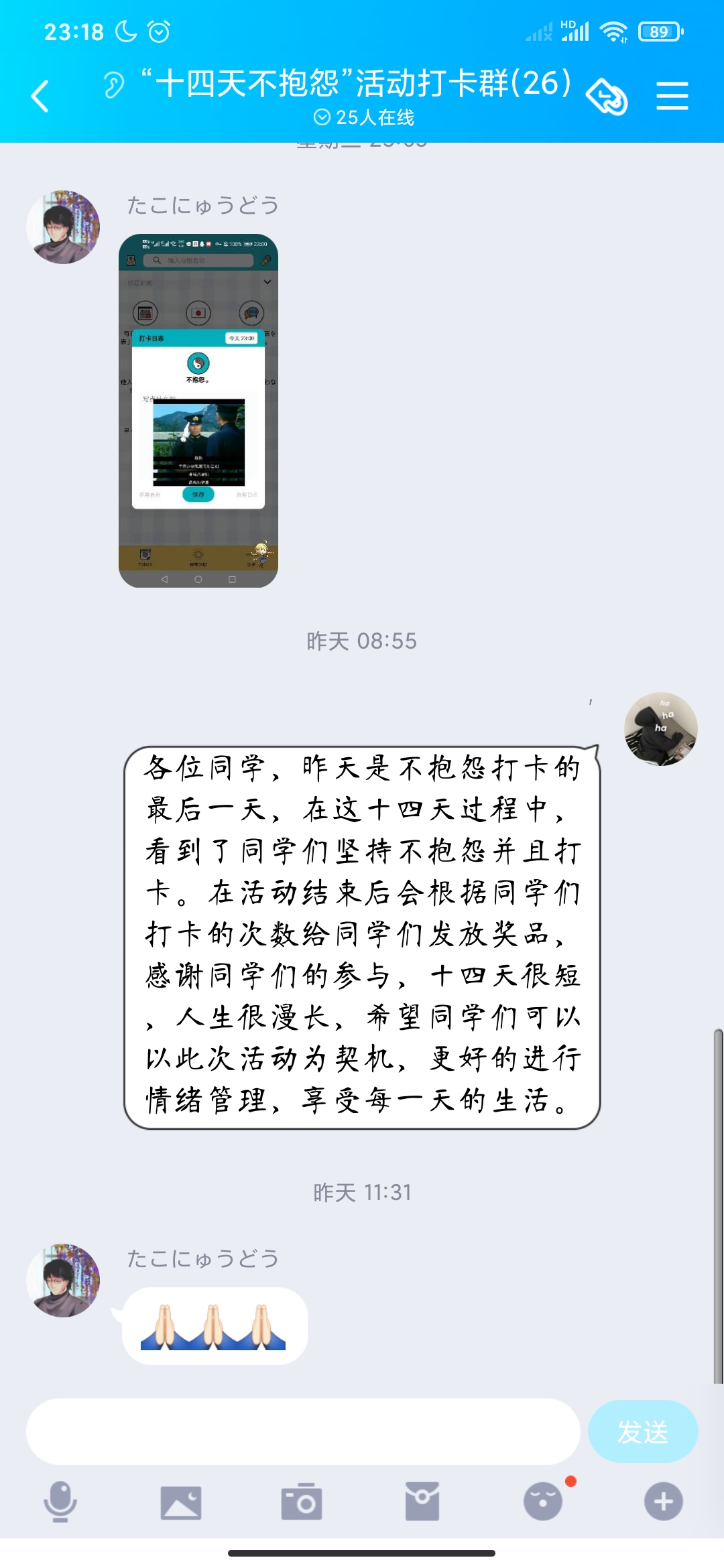This screenshot has height=1568, width=724.
Task: Tap the earpiece mode icon beside group title
Action: pyautogui.click(x=114, y=85)
